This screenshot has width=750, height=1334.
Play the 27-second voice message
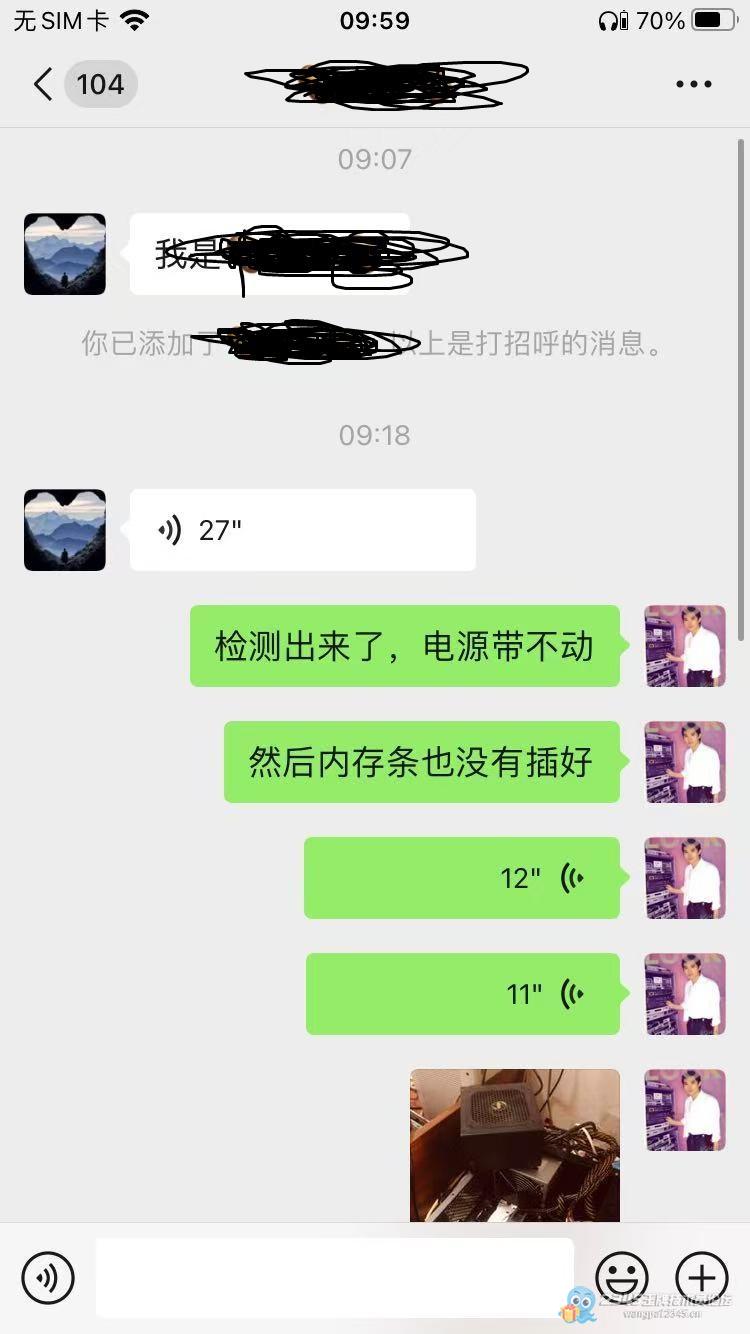(x=302, y=530)
